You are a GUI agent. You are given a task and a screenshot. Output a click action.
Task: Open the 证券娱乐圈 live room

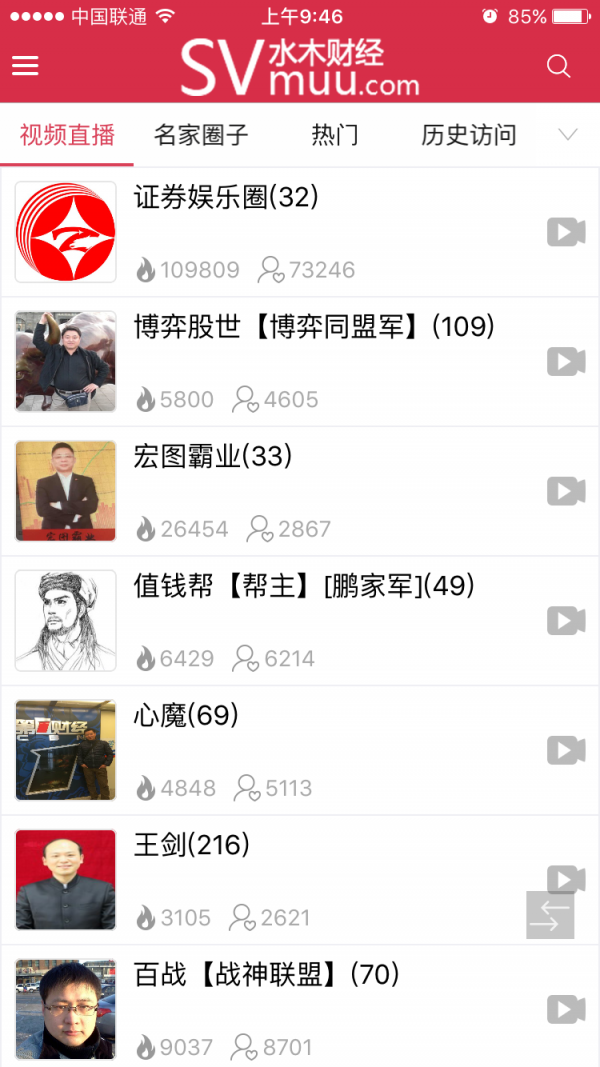[x=226, y=197]
